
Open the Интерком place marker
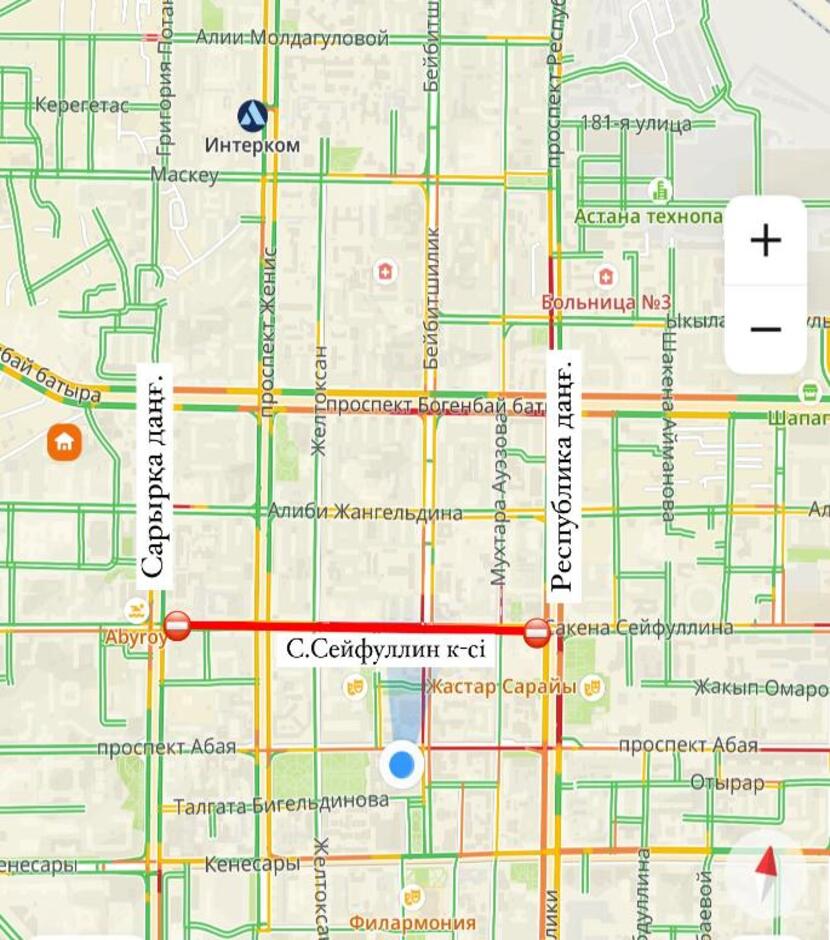[252, 116]
